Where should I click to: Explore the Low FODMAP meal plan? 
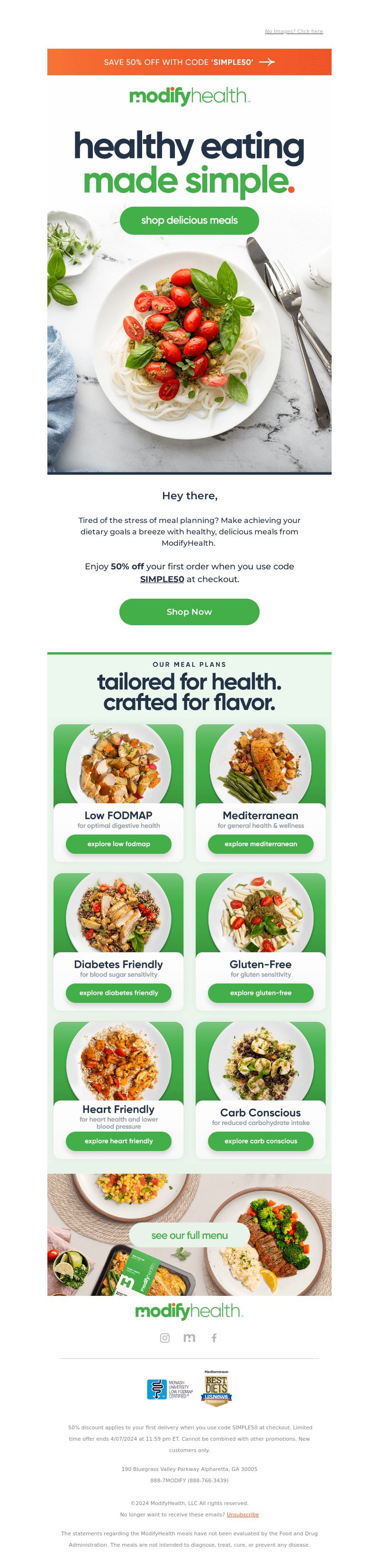click(x=118, y=844)
